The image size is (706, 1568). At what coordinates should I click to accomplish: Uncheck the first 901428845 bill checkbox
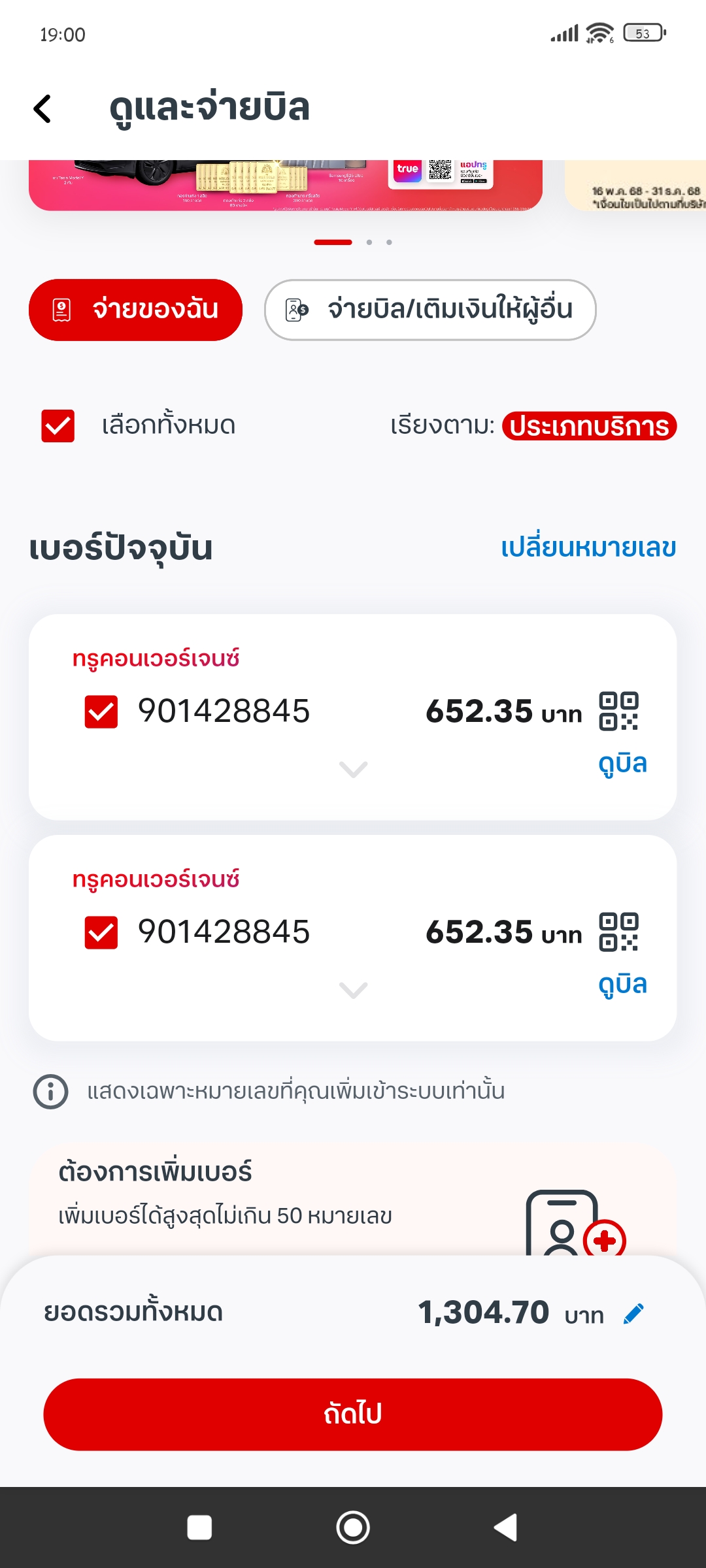(101, 711)
